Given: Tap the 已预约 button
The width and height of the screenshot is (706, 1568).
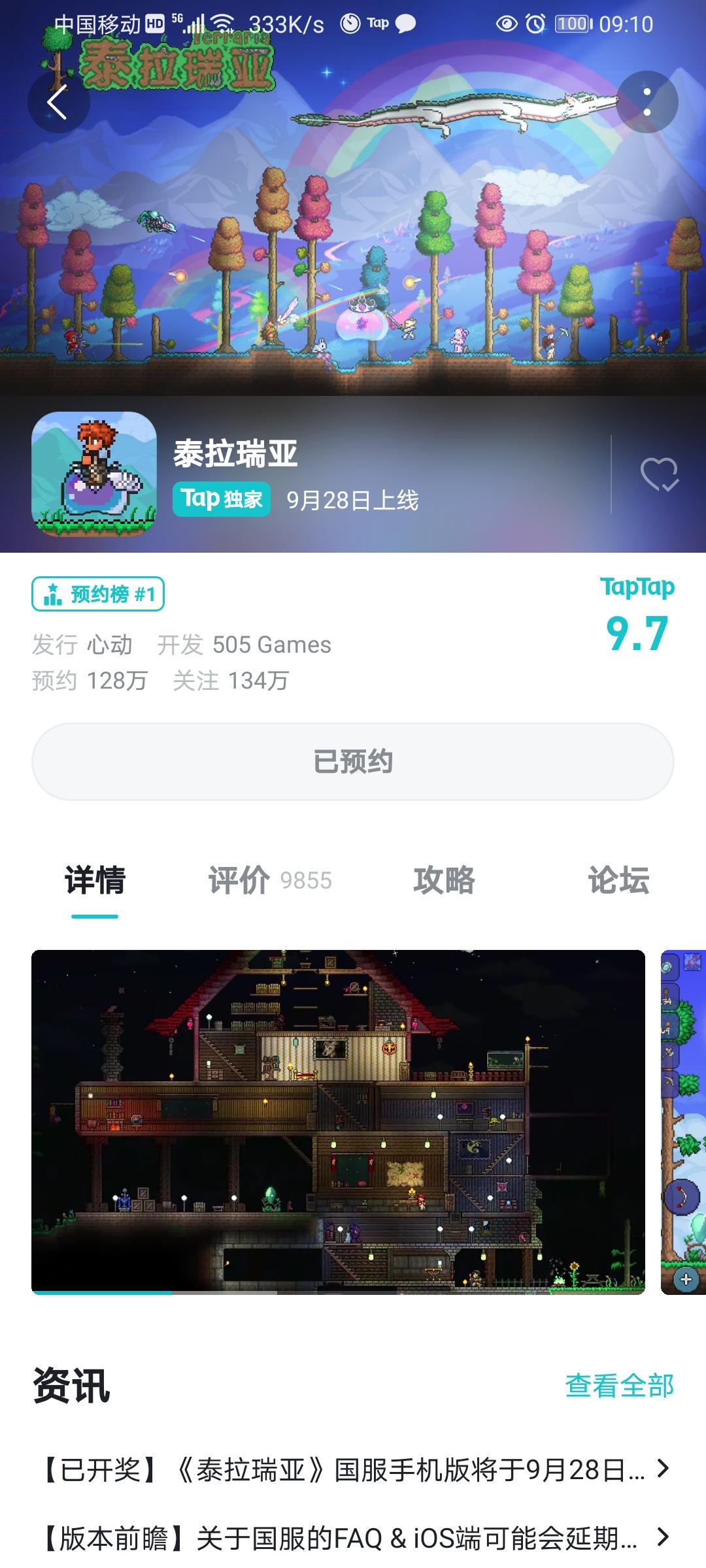Looking at the screenshot, I should click(353, 762).
